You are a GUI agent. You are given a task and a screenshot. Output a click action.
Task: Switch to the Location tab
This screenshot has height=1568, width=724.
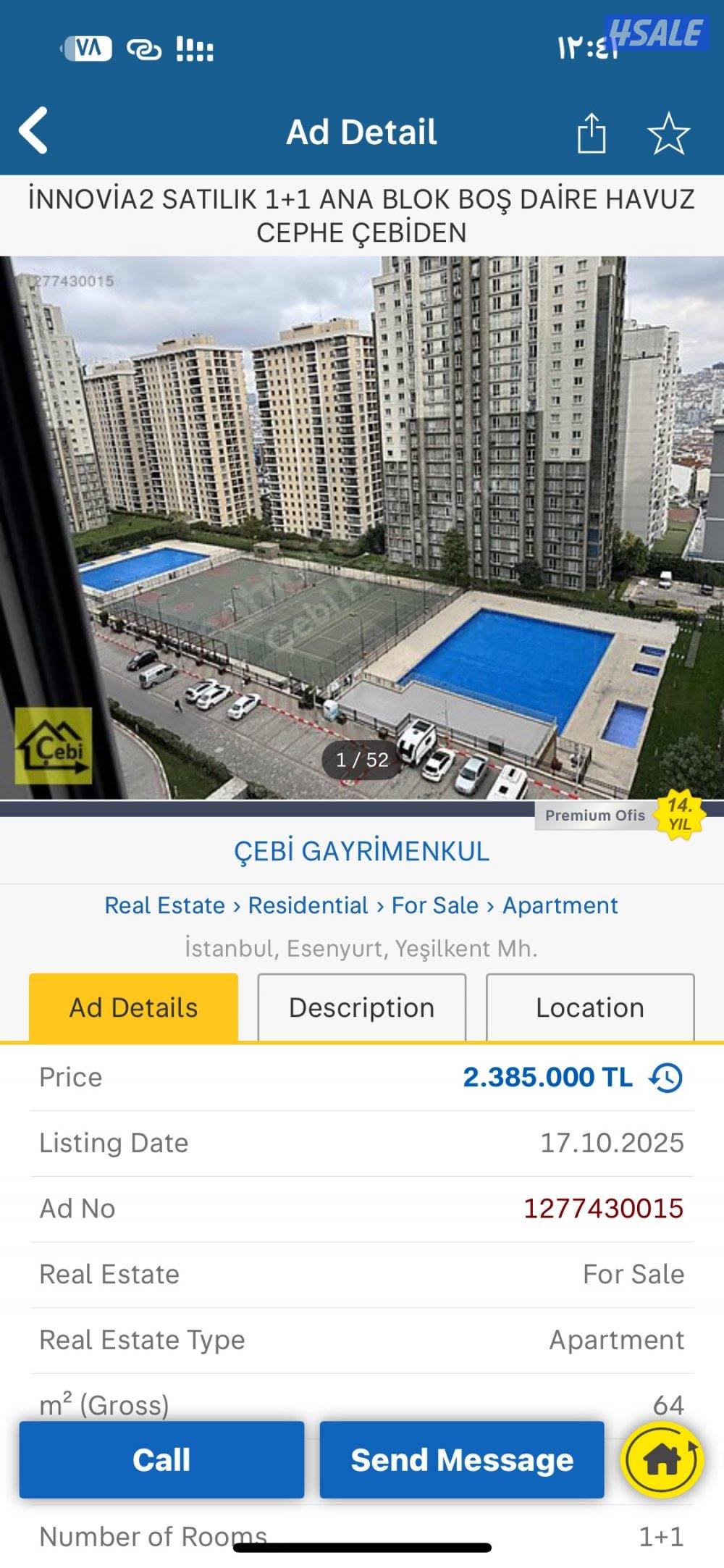click(x=589, y=1007)
